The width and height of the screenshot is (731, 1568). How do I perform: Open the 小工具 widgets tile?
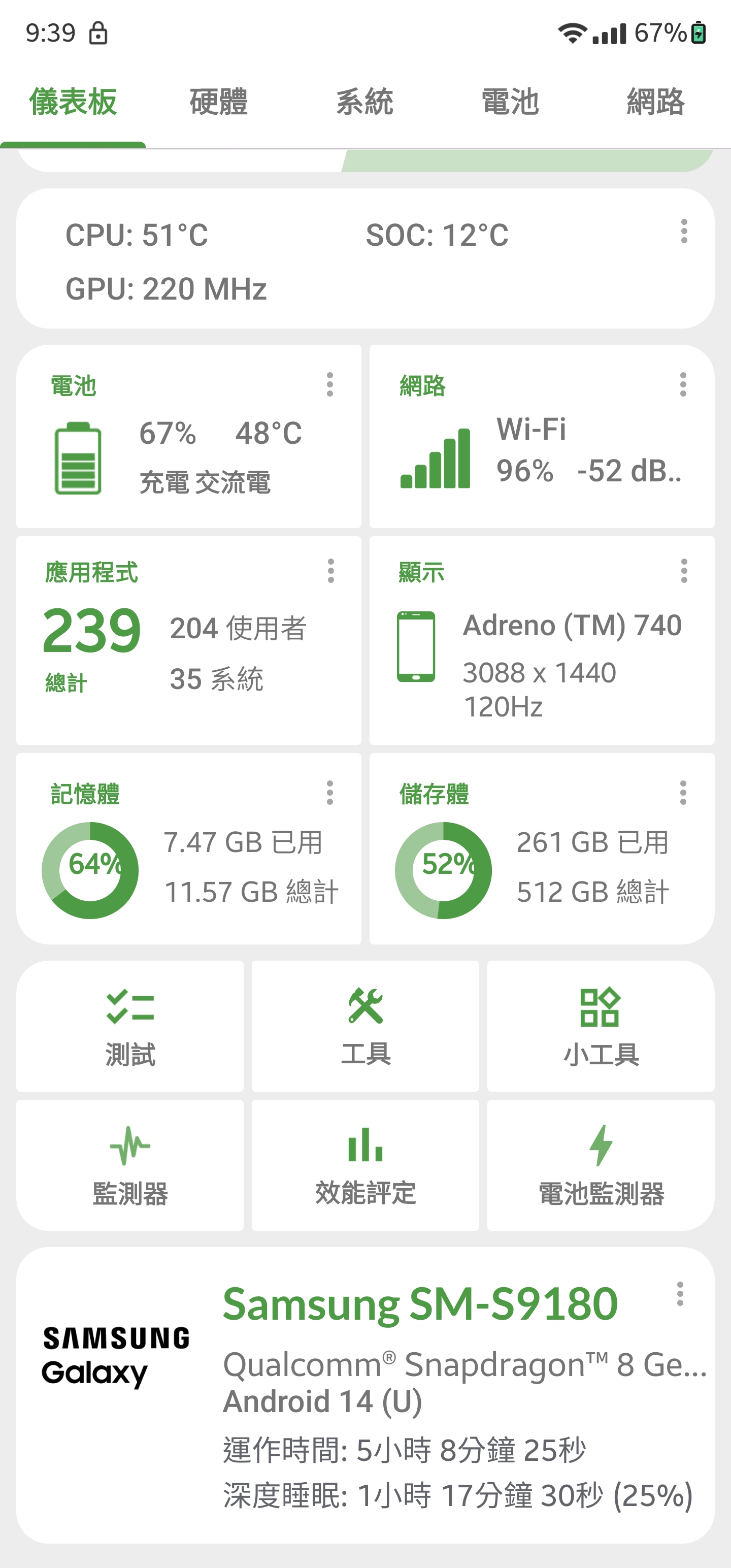(601, 1026)
